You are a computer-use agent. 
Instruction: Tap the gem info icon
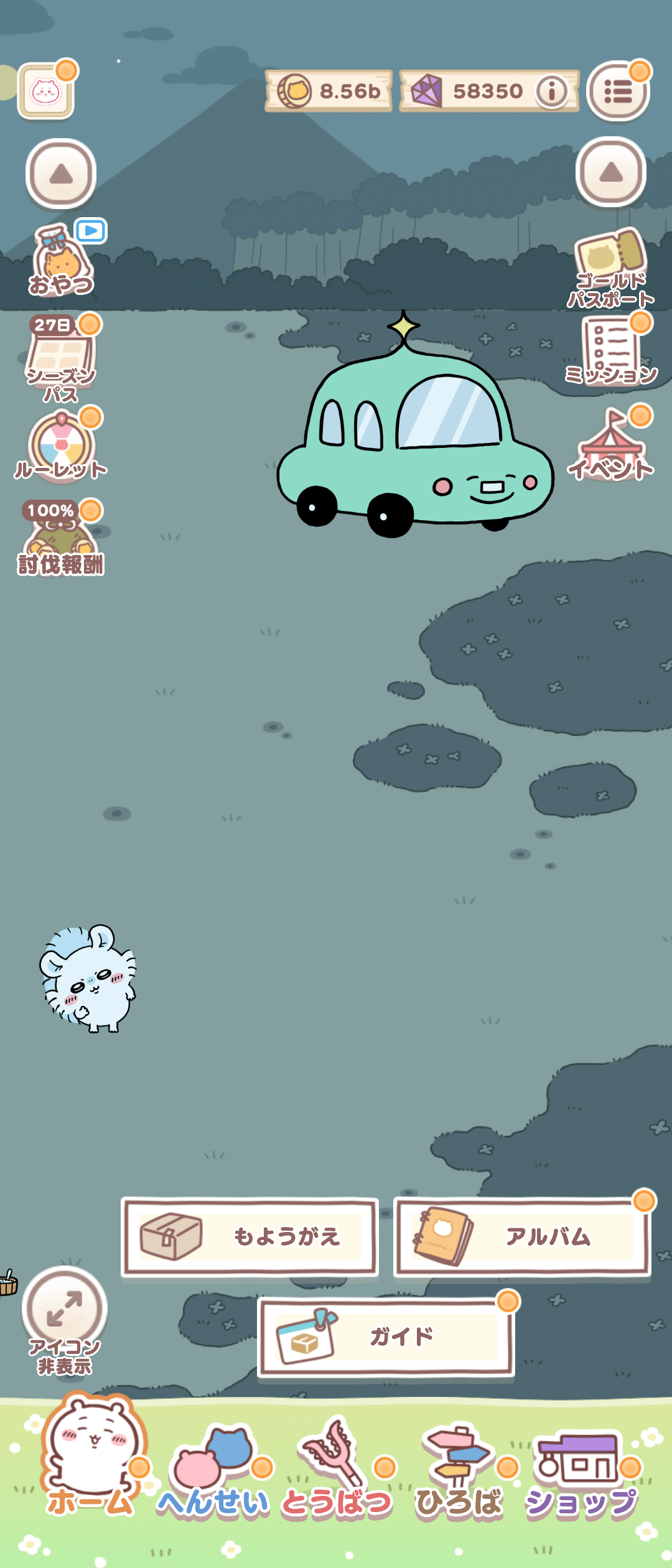pyautogui.click(x=552, y=91)
